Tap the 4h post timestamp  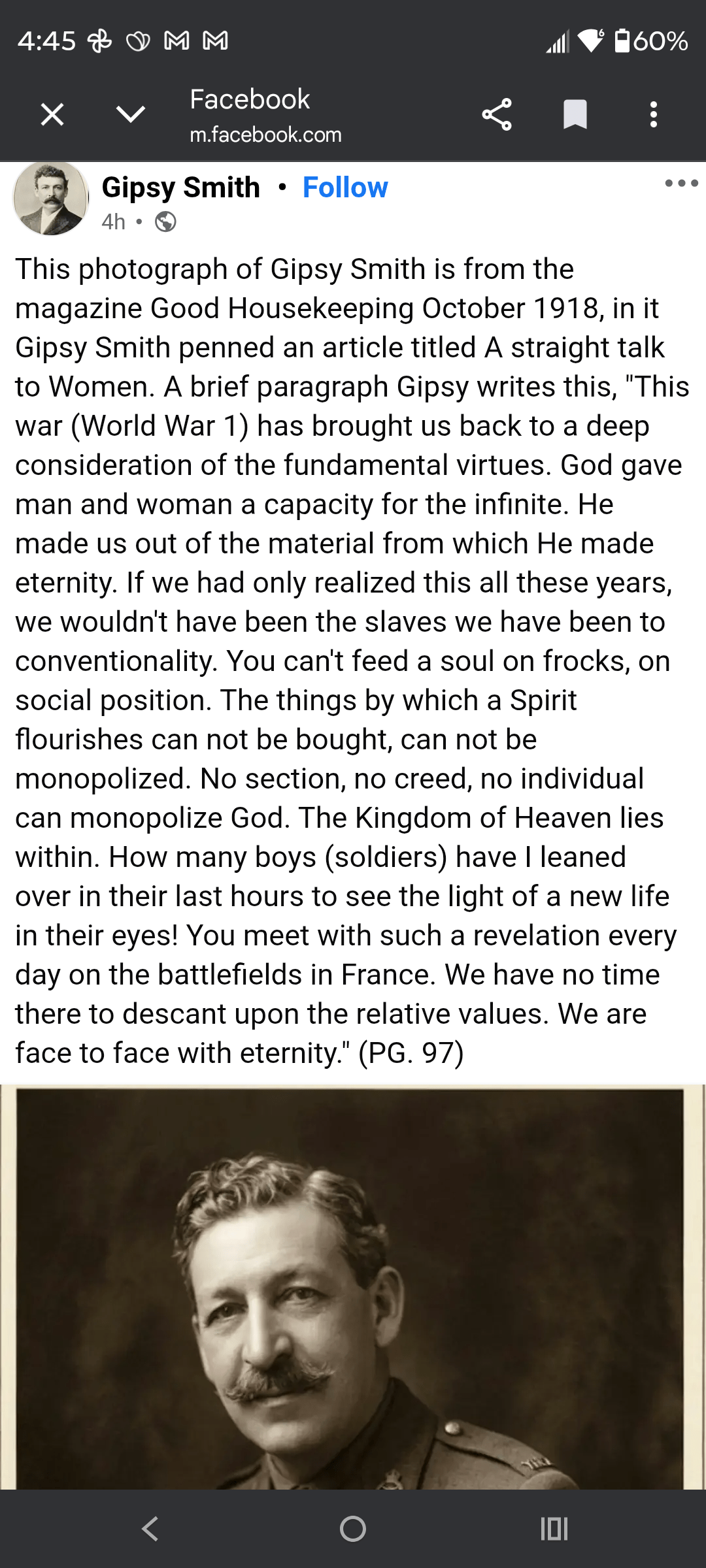click(112, 222)
